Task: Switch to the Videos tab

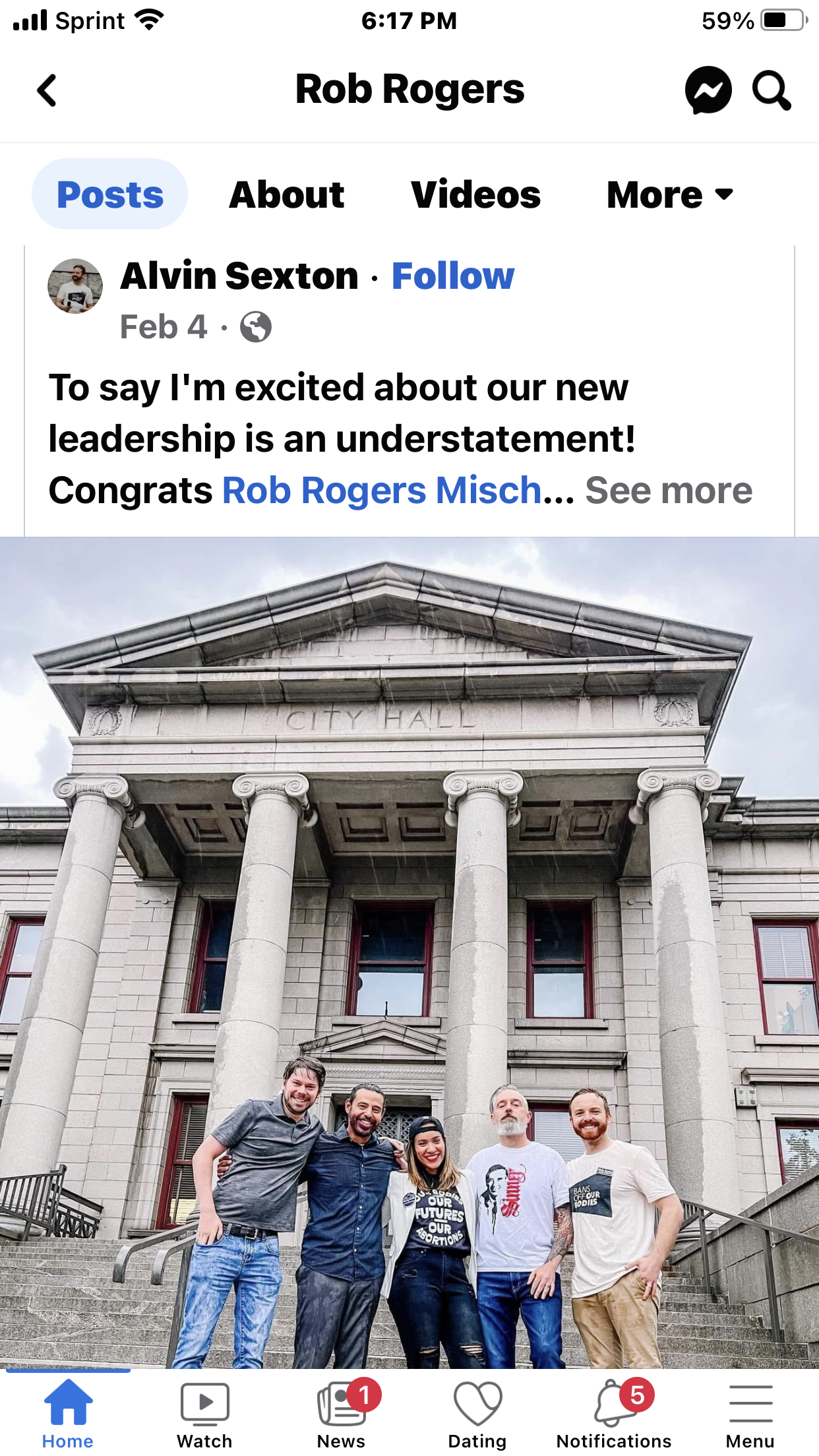Action: tap(475, 195)
